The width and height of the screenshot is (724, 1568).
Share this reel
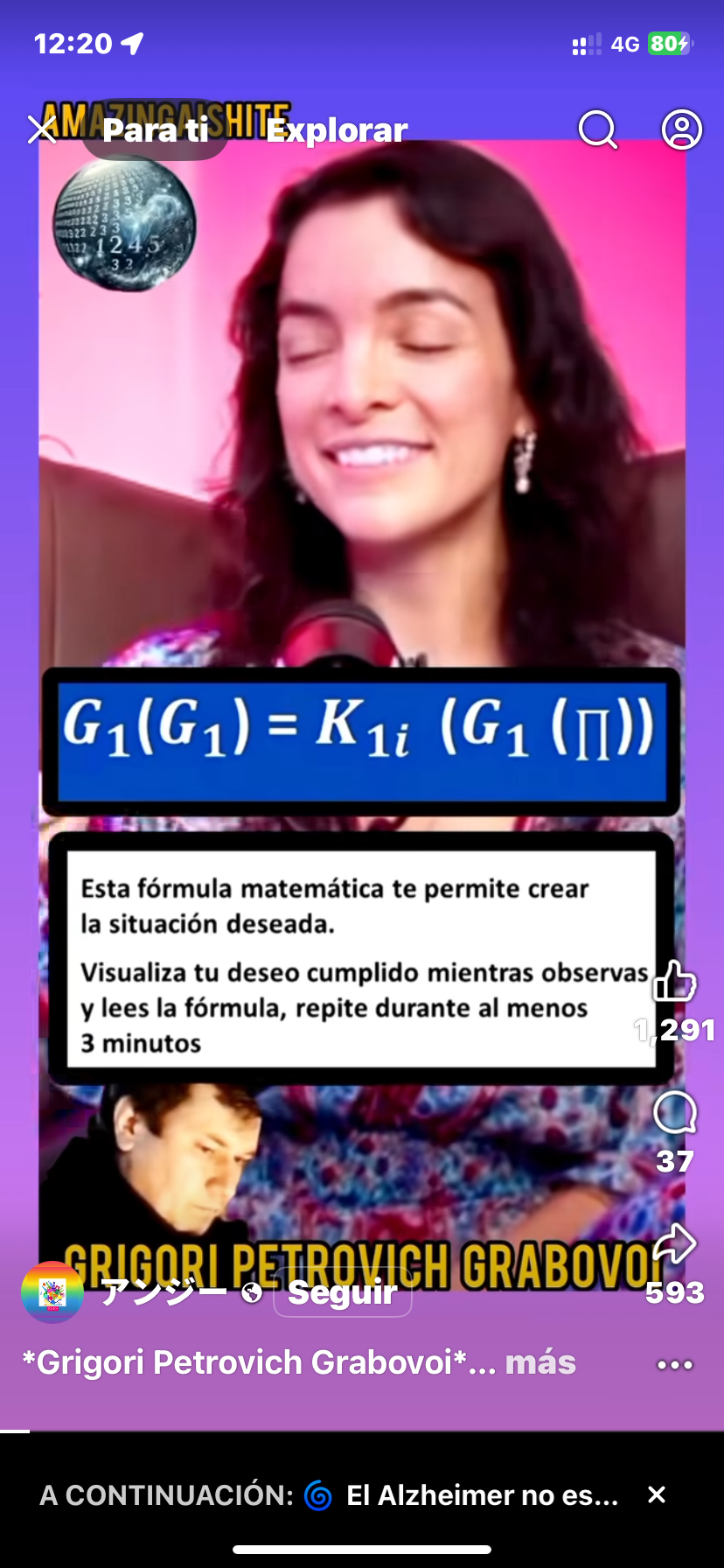[675, 1244]
